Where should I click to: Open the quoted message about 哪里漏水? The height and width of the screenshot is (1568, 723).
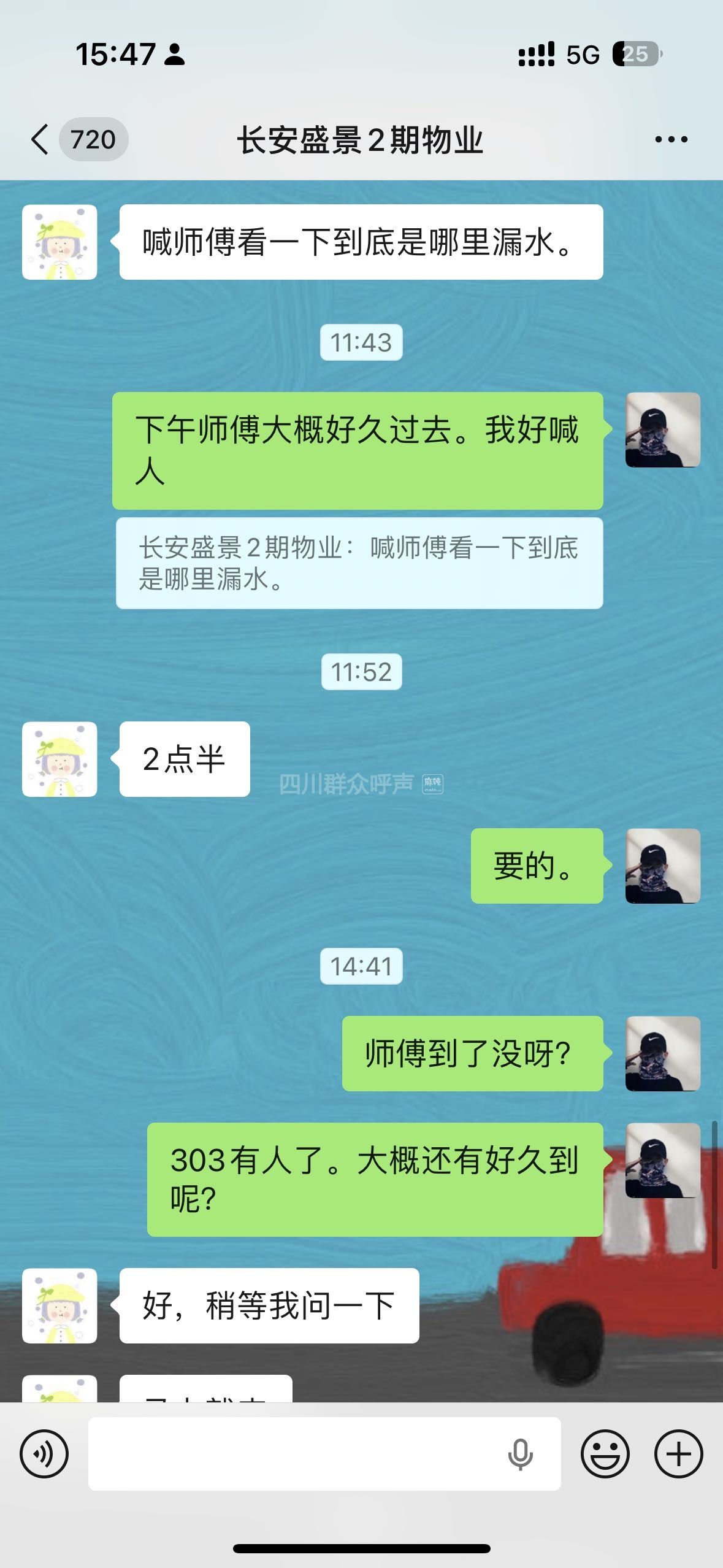(359, 563)
